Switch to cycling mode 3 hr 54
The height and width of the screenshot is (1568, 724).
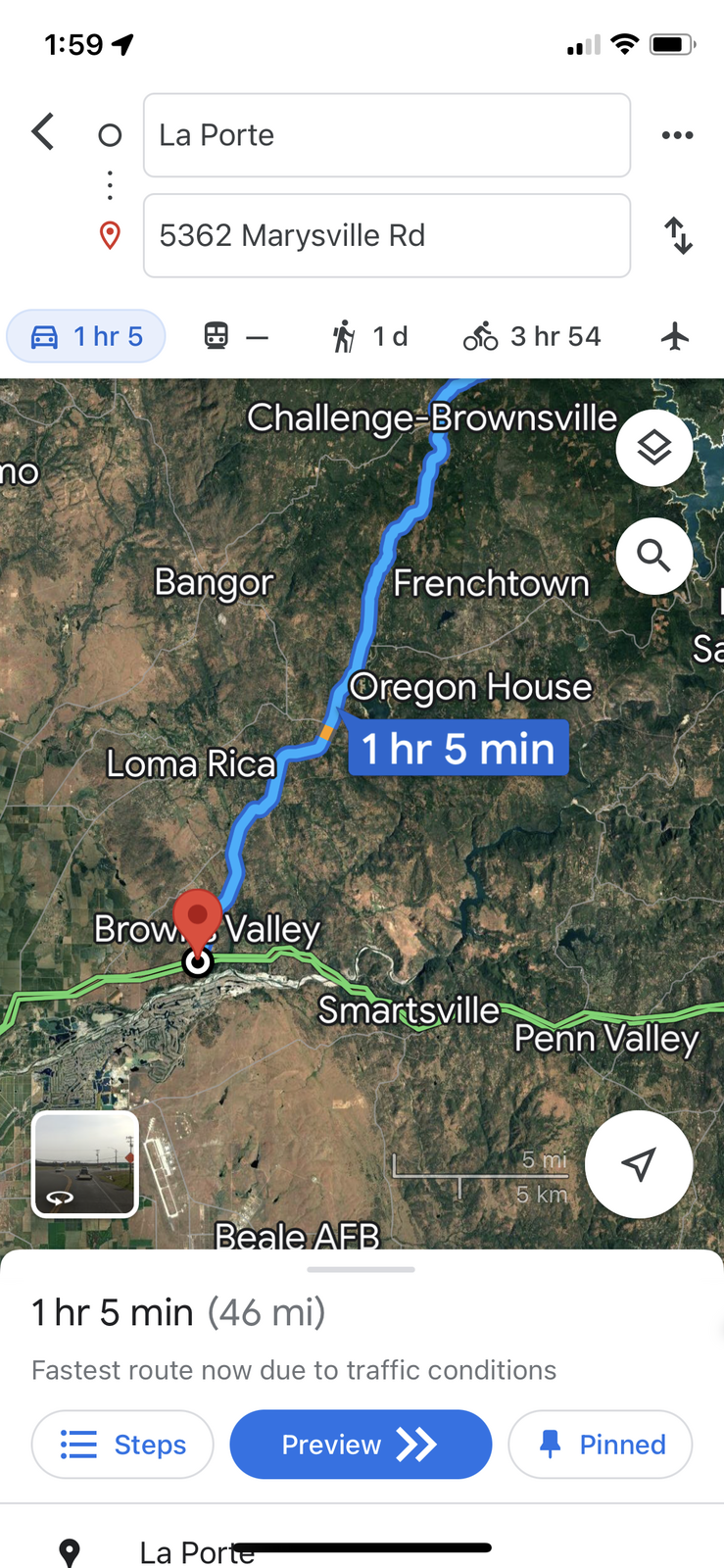click(x=532, y=337)
